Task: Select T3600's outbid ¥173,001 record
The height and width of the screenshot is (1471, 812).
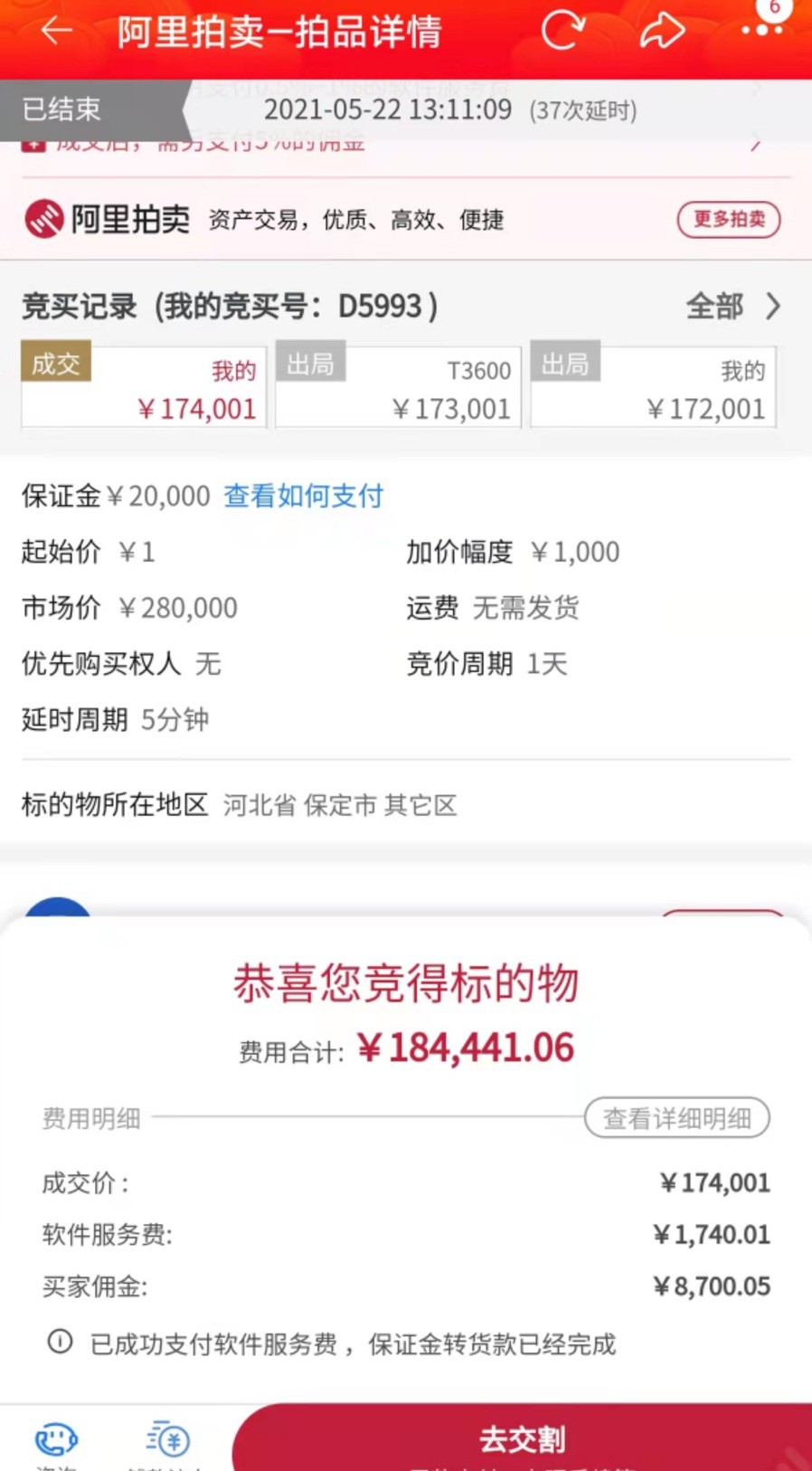Action: [x=397, y=387]
